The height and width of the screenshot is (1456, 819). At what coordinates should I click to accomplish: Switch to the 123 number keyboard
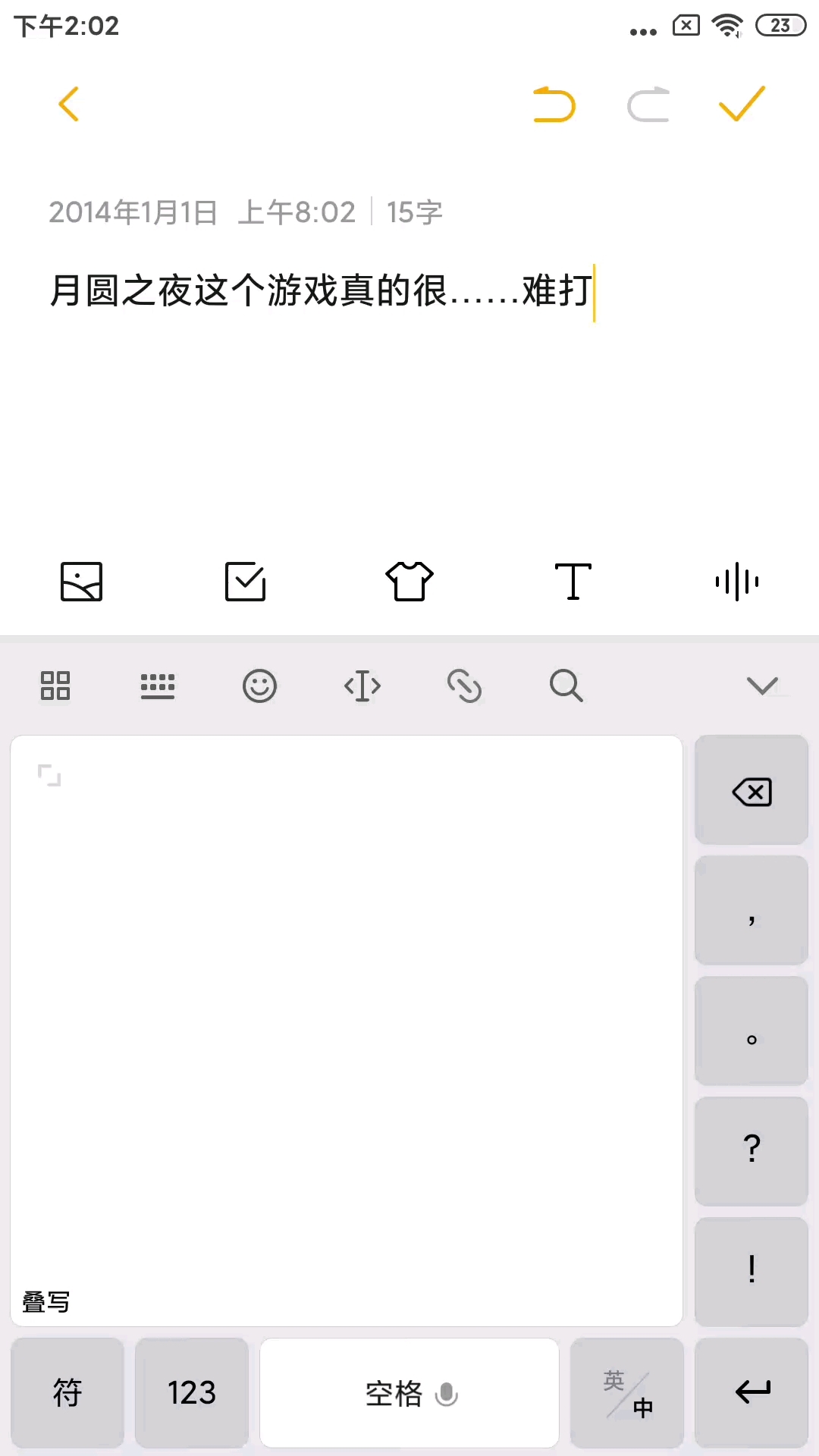click(192, 1392)
